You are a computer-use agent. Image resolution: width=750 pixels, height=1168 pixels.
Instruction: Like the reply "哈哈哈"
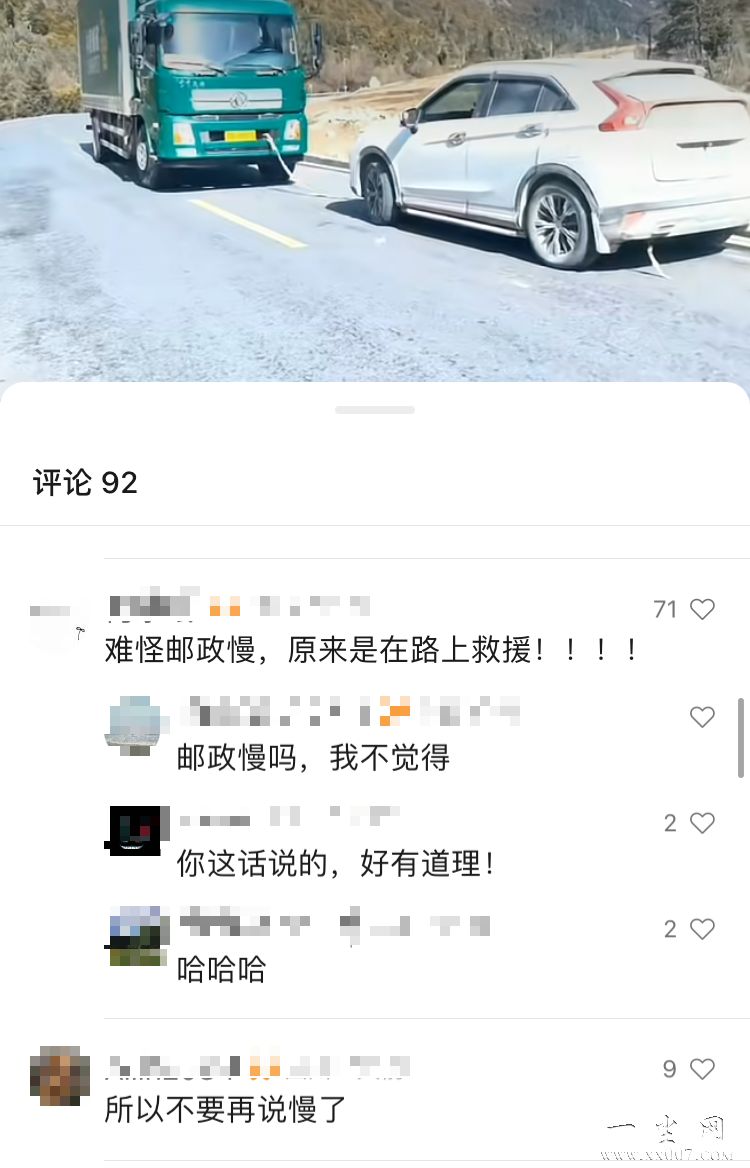point(702,929)
